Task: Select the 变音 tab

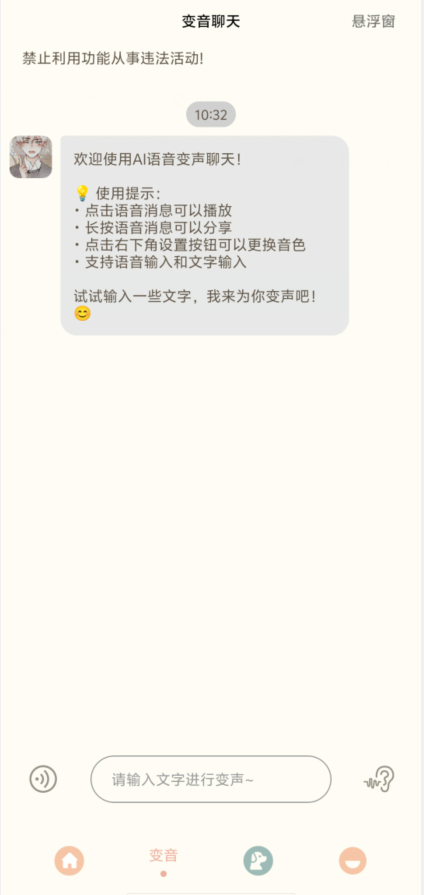Action: (163, 855)
